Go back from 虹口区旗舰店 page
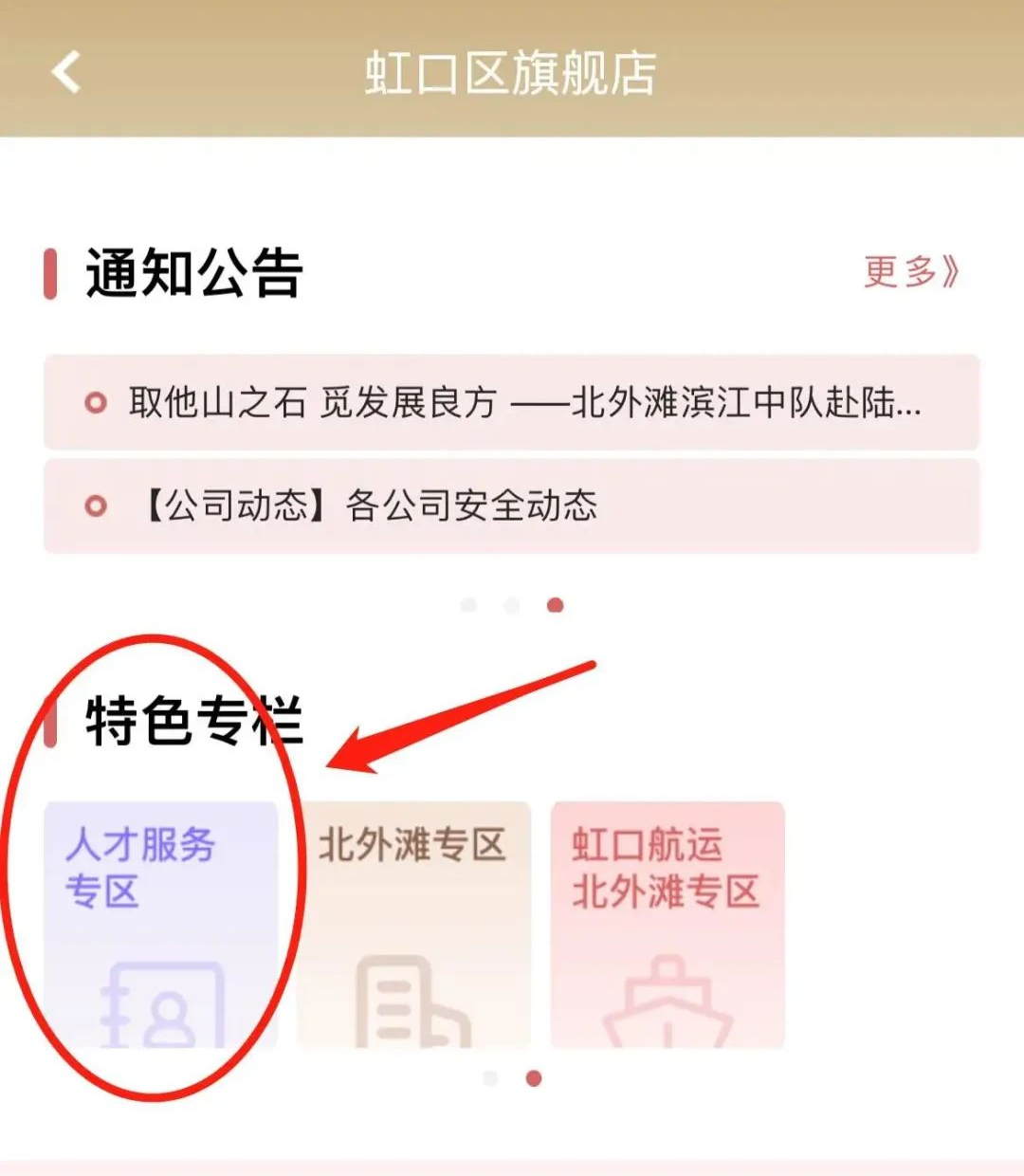The height and width of the screenshot is (1176, 1024). click(65, 72)
